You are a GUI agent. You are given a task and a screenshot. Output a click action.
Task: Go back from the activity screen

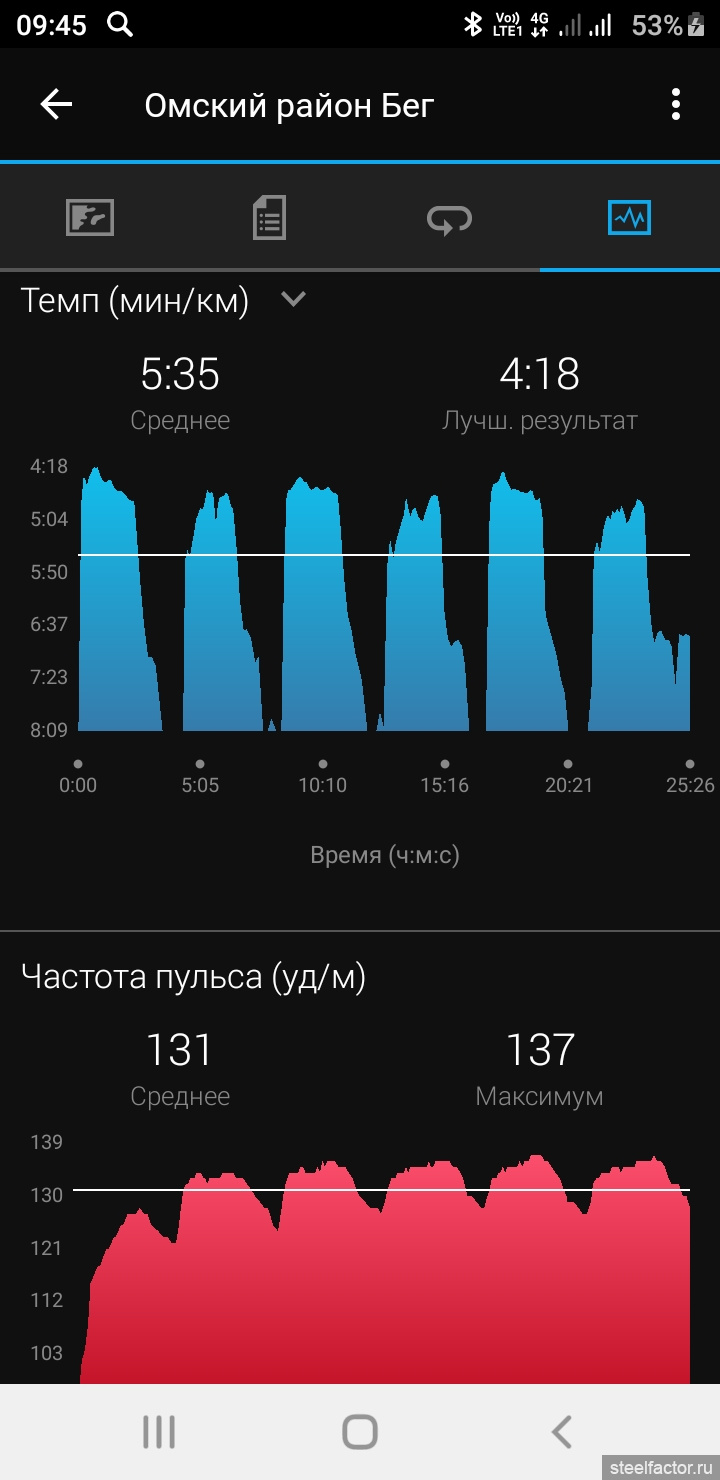tap(56, 104)
